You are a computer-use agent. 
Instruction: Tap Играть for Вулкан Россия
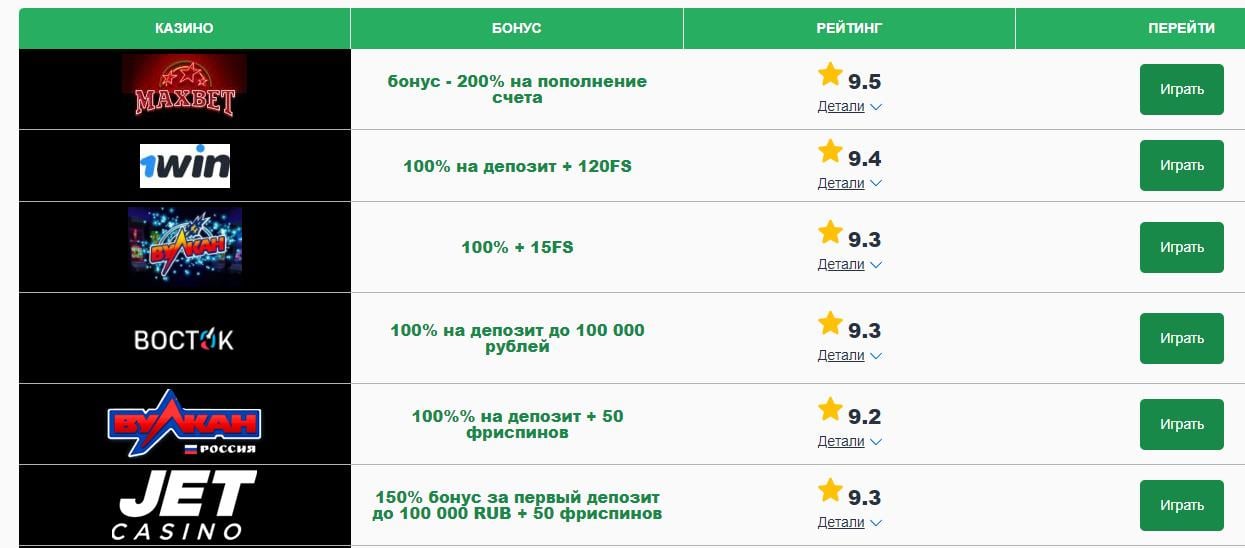[x=1181, y=424]
